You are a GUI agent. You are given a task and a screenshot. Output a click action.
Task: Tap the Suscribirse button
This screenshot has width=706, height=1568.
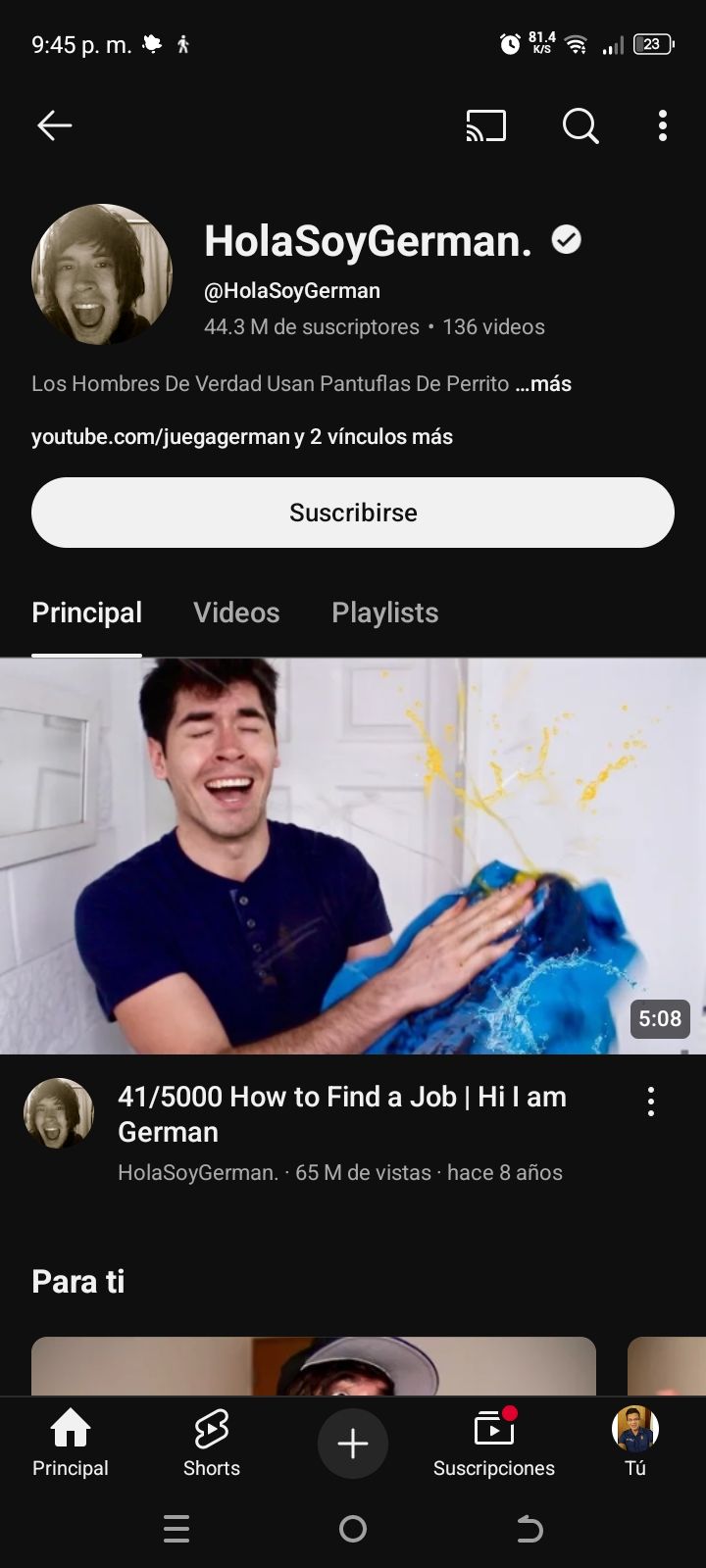tap(353, 513)
